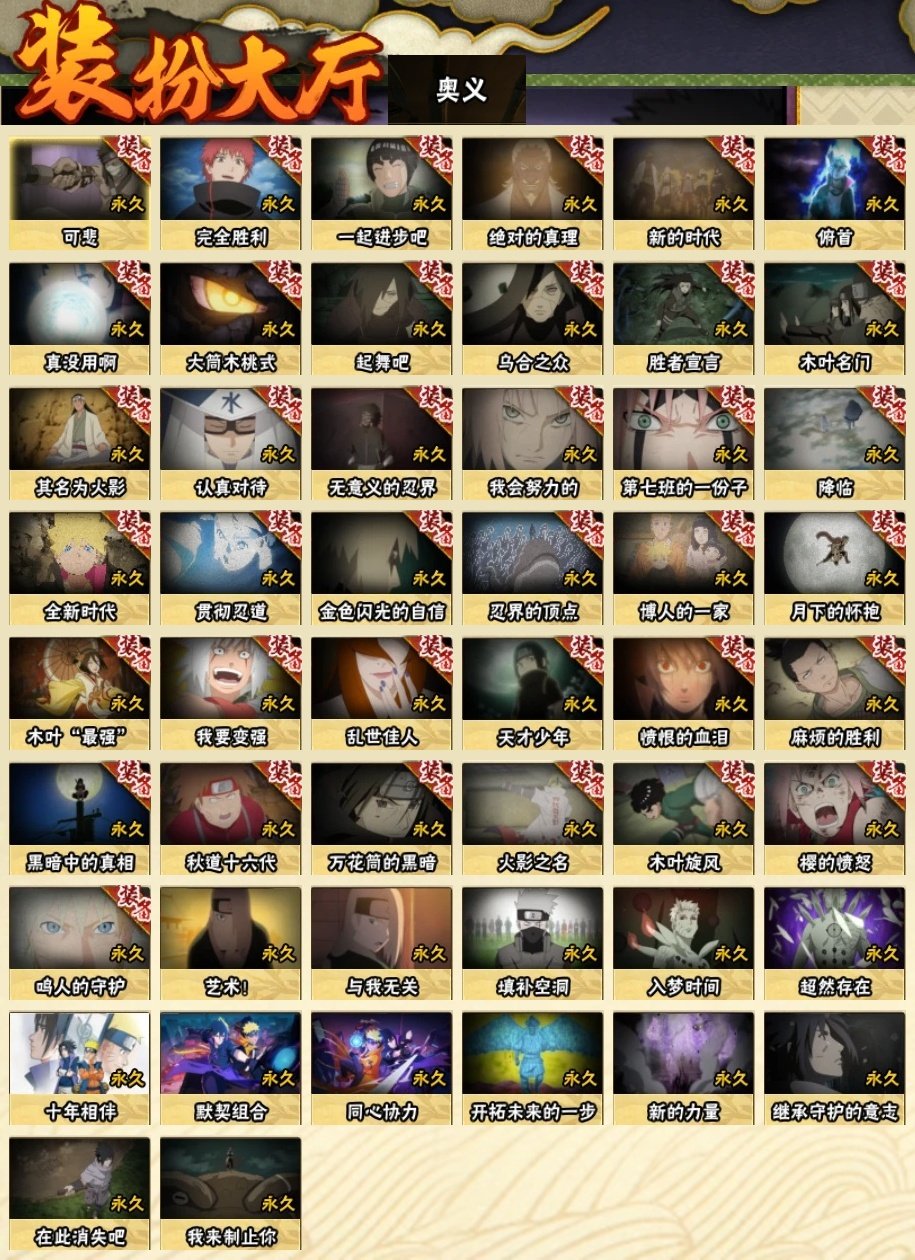915x1260 pixels.
Task: Tap the 第七班的一份子 tile
Action: pos(683,444)
